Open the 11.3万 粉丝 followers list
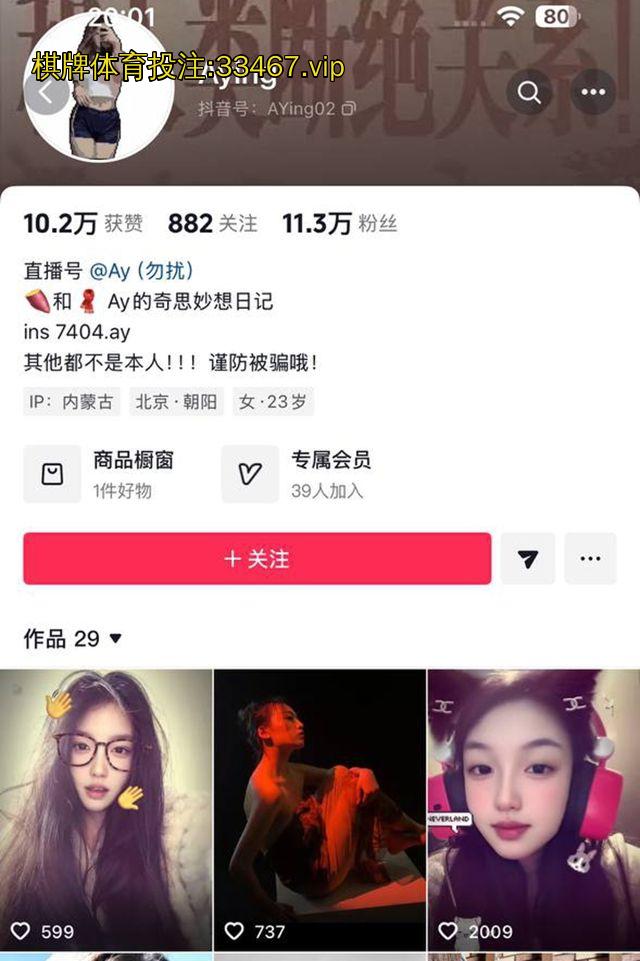640x961 pixels. coord(339,224)
